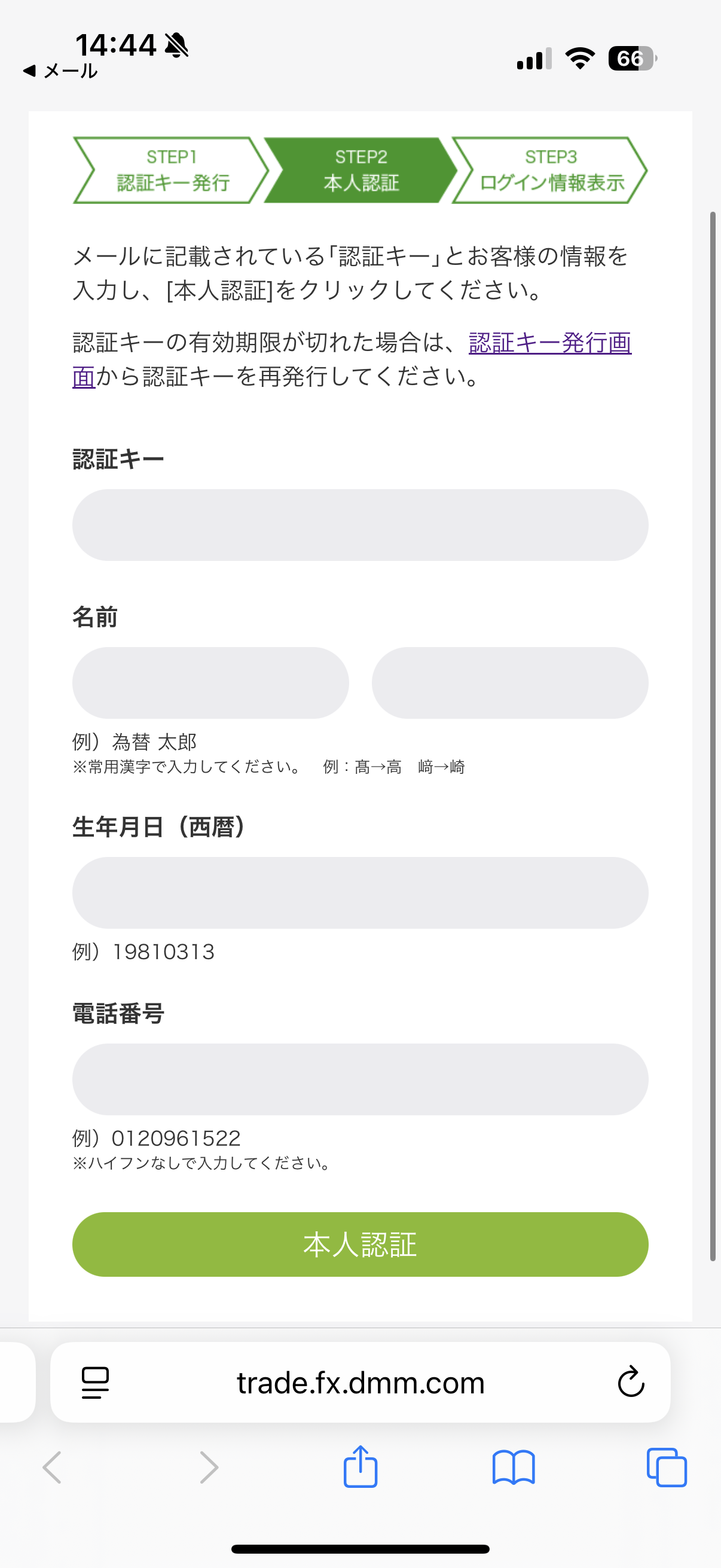Screen dimensions: 721x1568
Task: Submit with the 本人認証 button
Action: (x=360, y=1244)
